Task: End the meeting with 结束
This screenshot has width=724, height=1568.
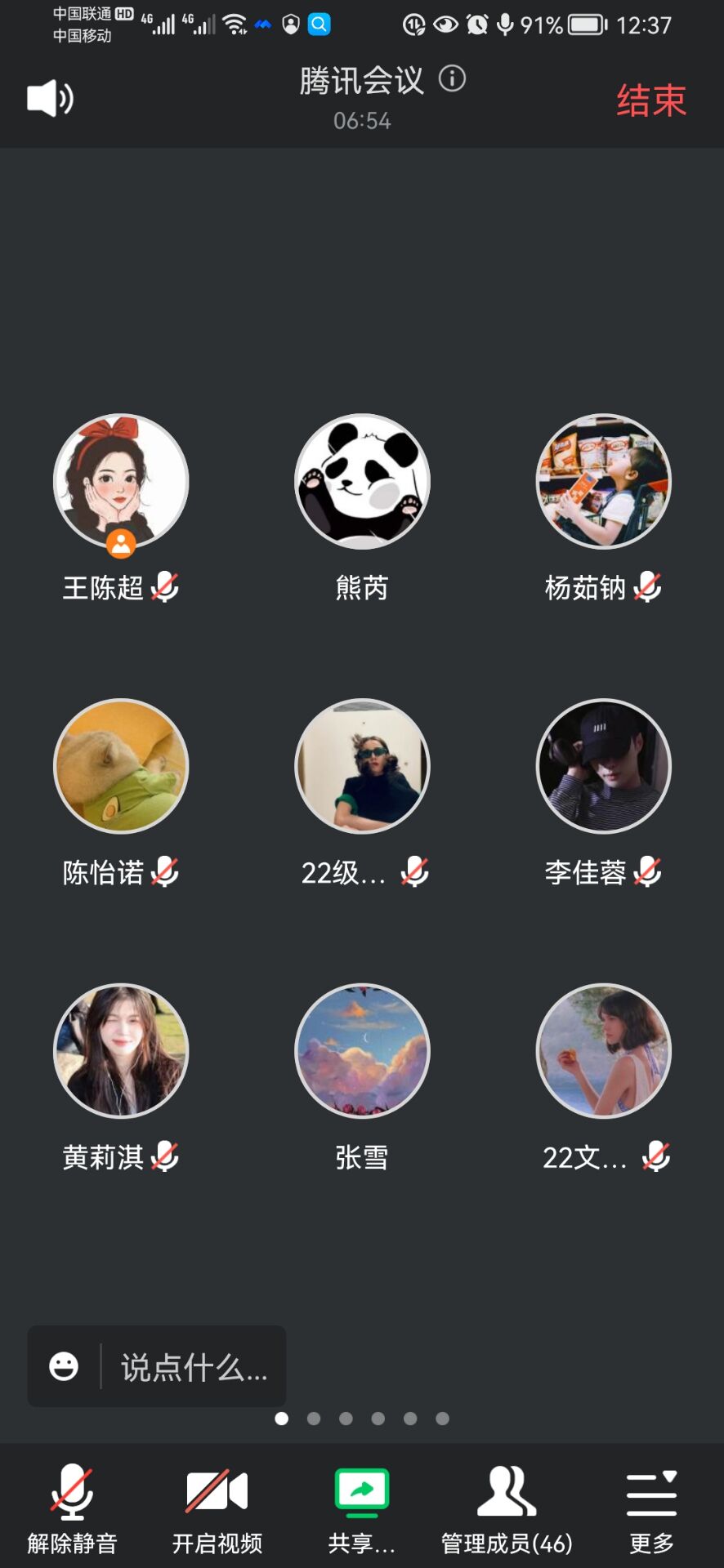Action: [650, 101]
